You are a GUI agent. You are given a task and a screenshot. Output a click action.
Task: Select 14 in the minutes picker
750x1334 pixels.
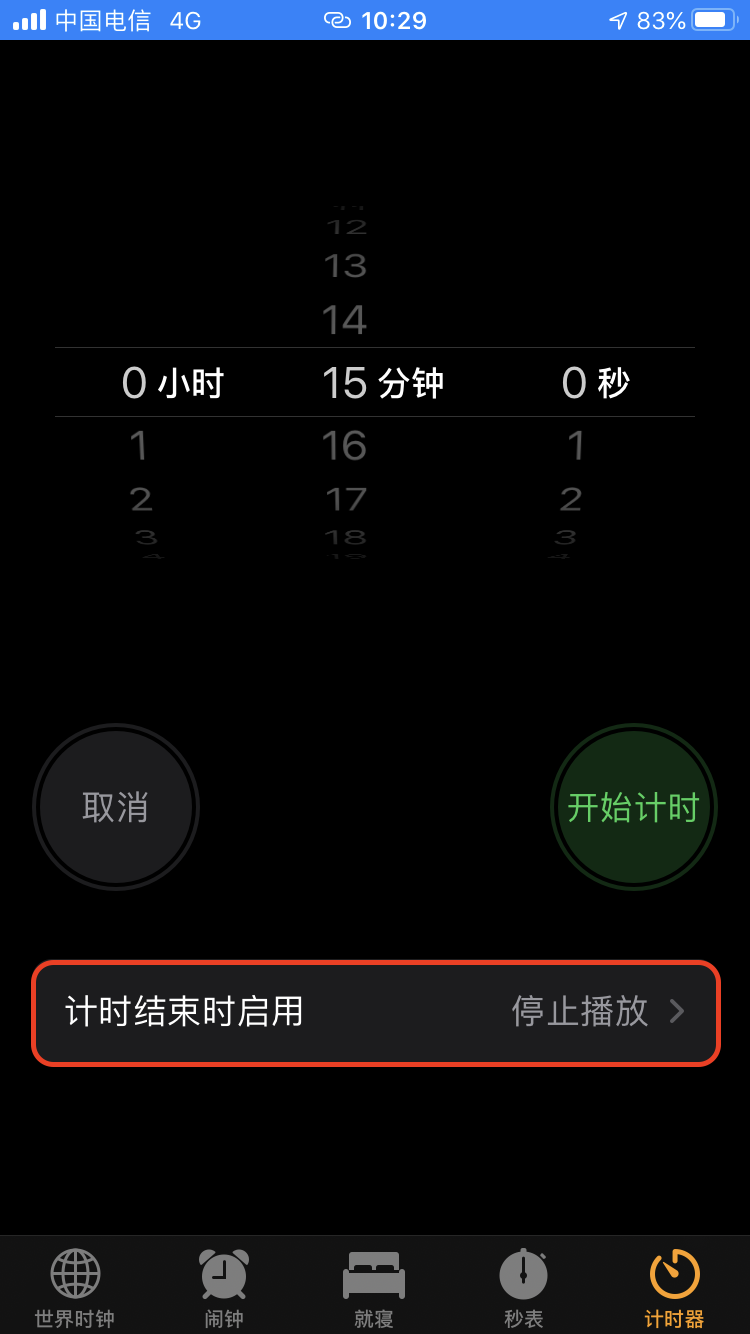coord(344,321)
